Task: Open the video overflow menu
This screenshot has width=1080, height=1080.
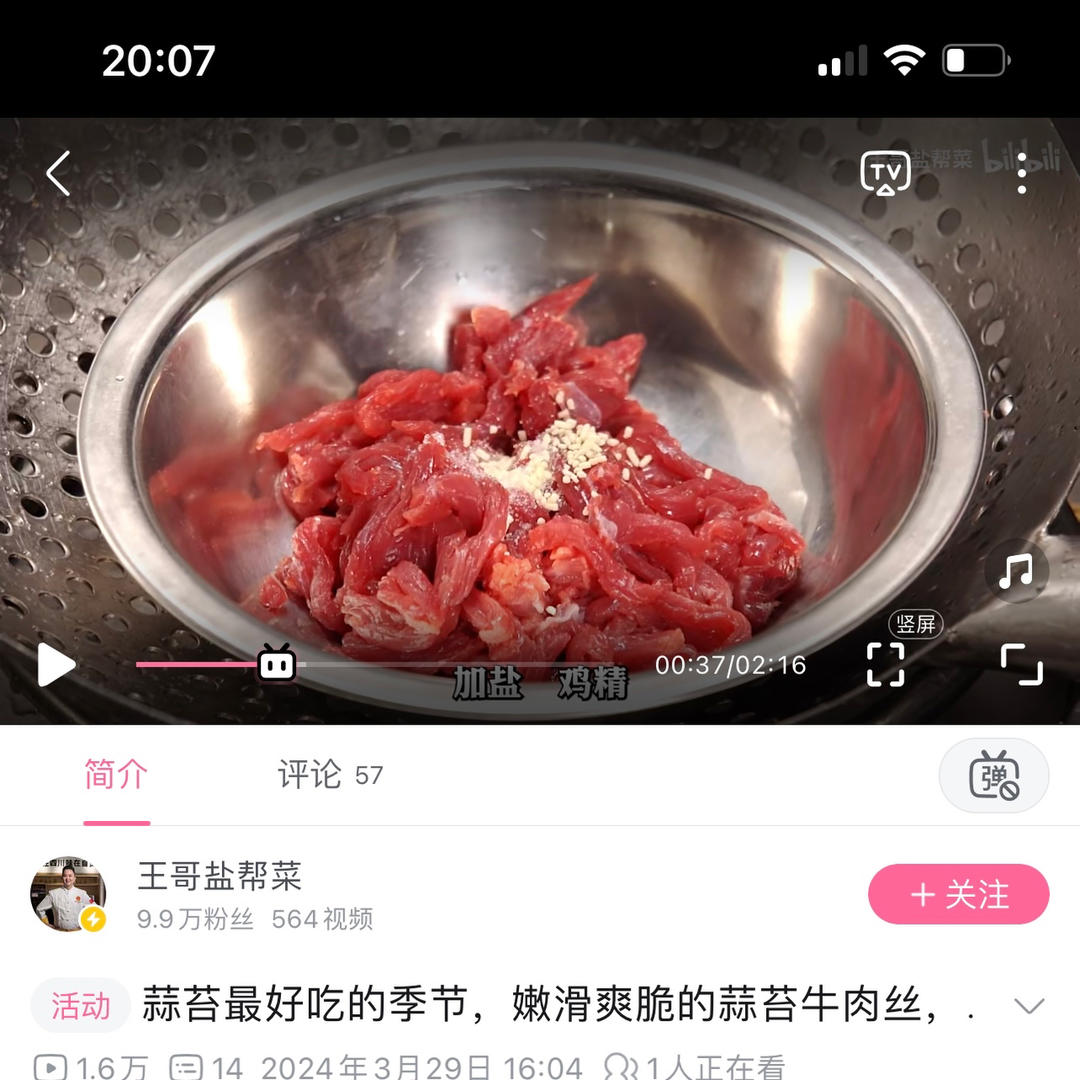Action: coord(1021,174)
